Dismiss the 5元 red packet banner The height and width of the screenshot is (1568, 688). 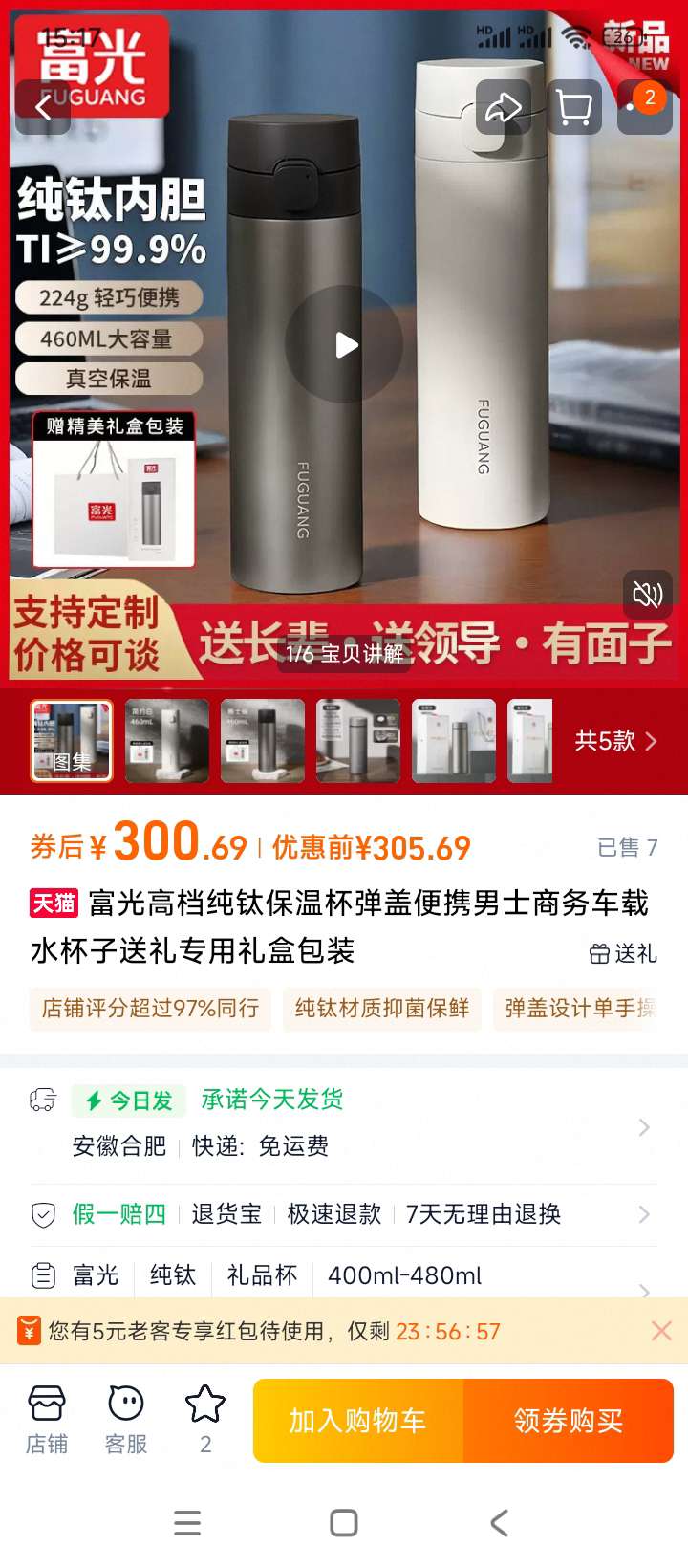[x=661, y=1331]
